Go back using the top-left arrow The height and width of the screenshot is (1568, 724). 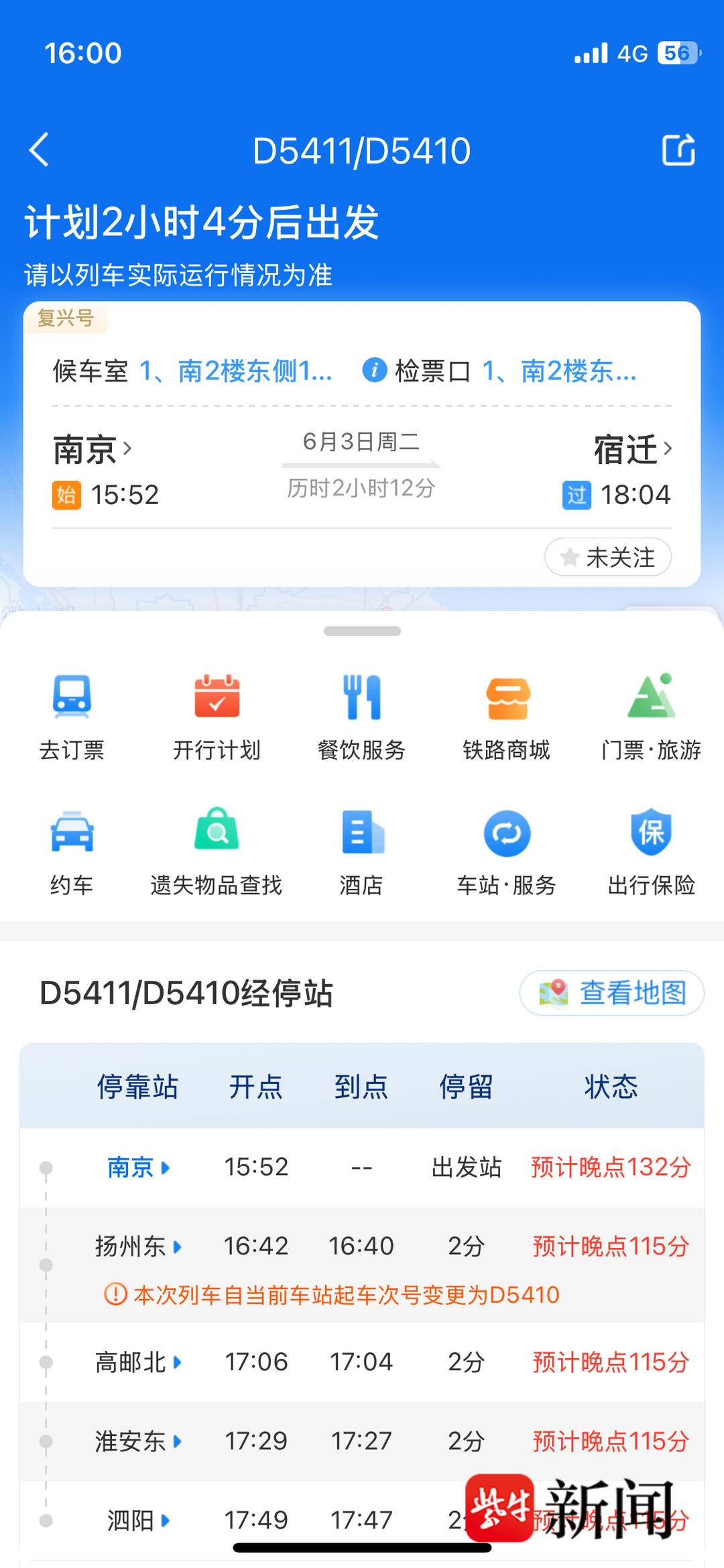click(x=39, y=149)
